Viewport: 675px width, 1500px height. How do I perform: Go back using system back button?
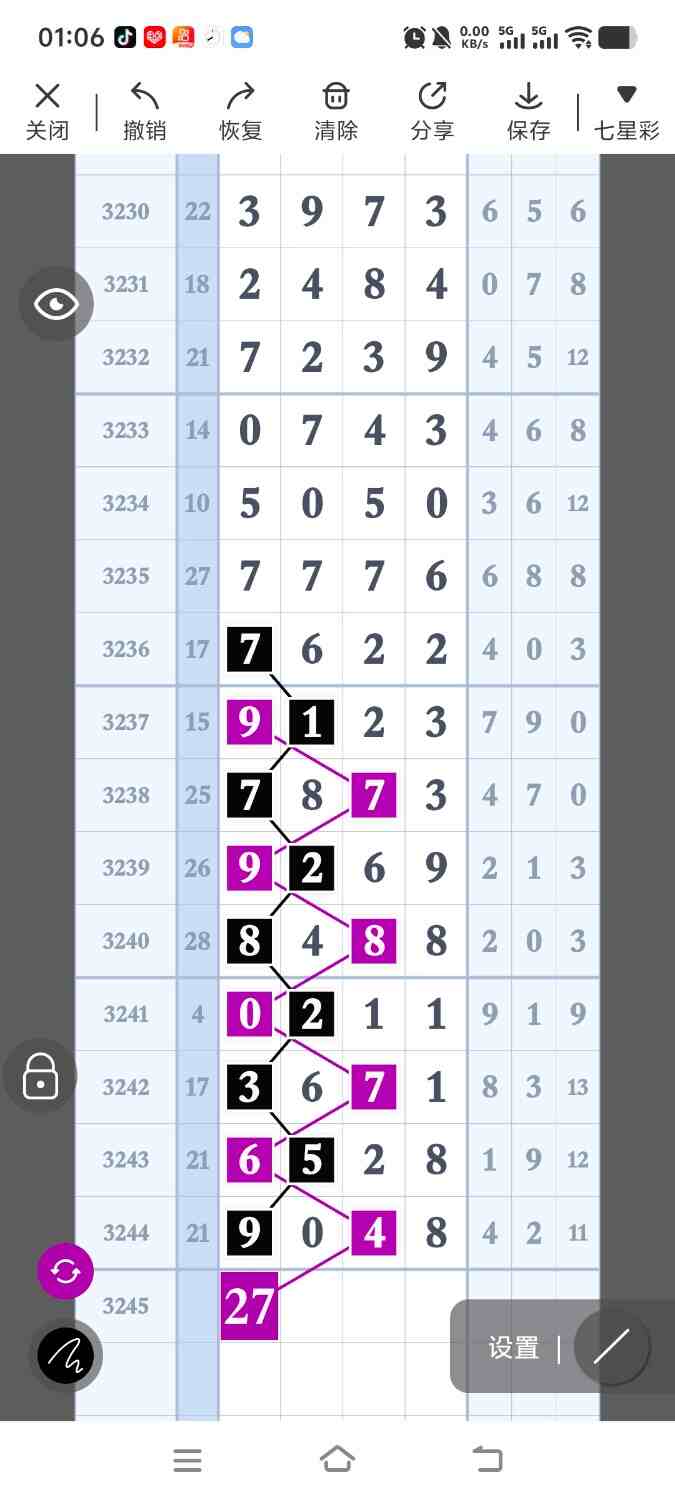click(488, 1460)
